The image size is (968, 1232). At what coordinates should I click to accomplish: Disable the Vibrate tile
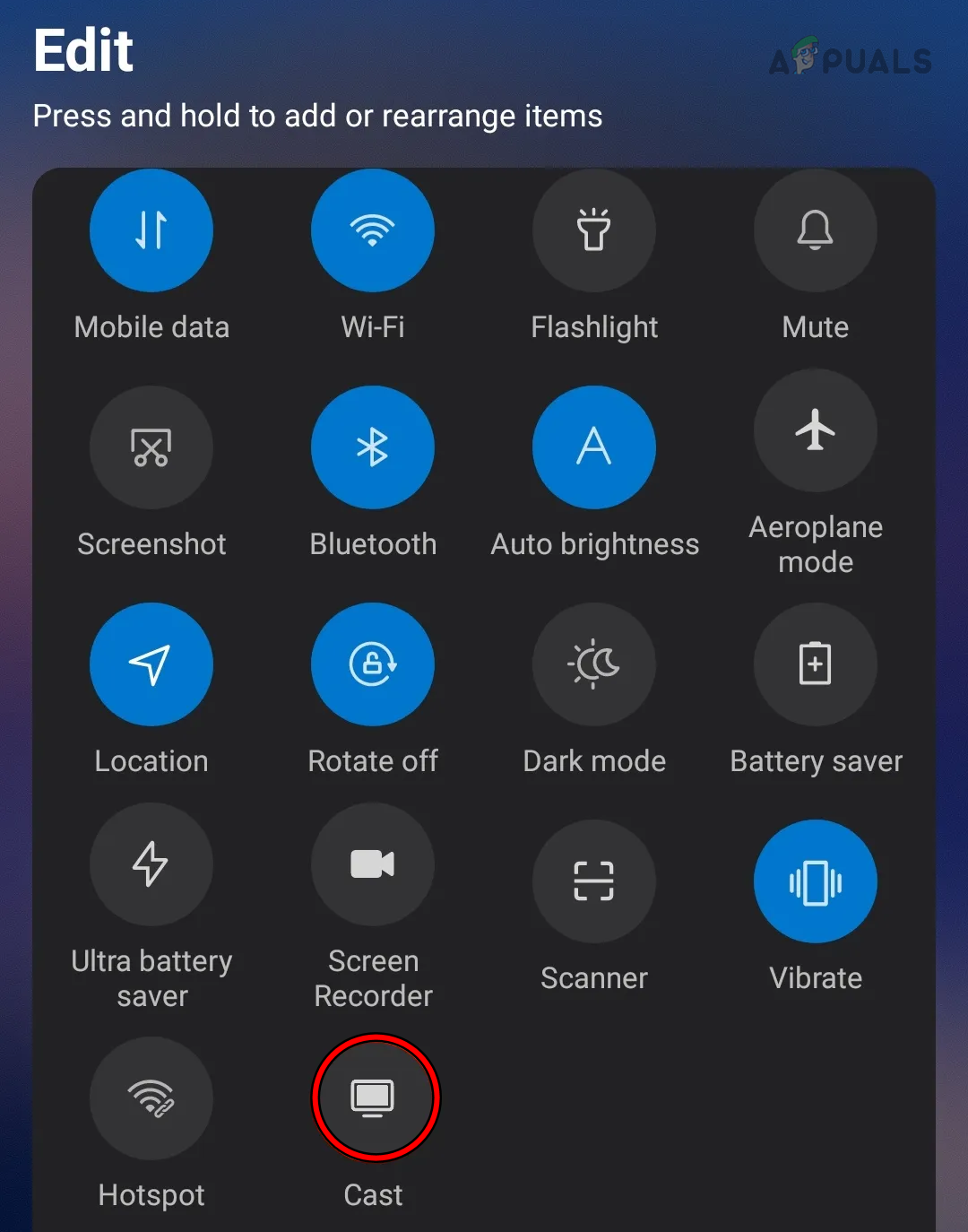pyautogui.click(x=815, y=881)
